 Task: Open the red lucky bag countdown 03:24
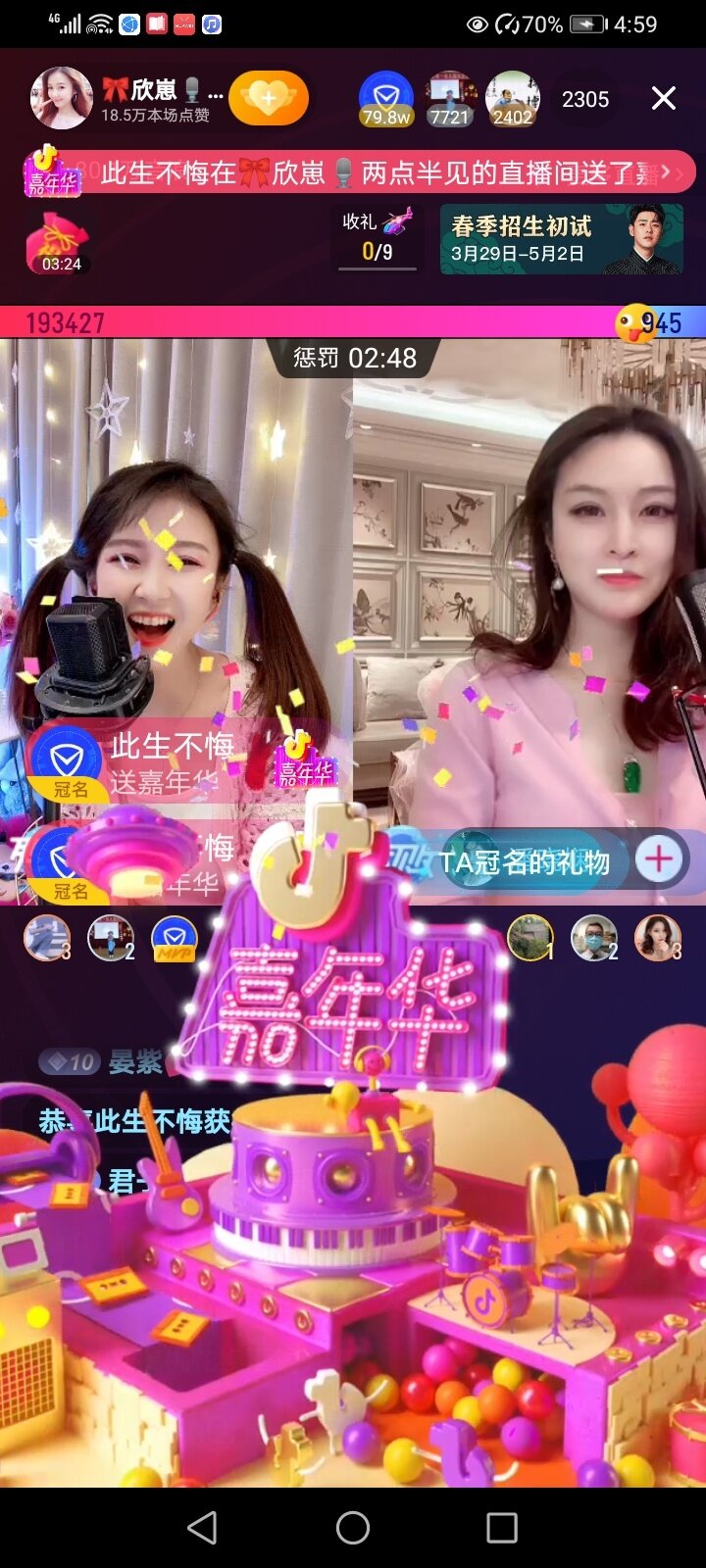pos(59,242)
